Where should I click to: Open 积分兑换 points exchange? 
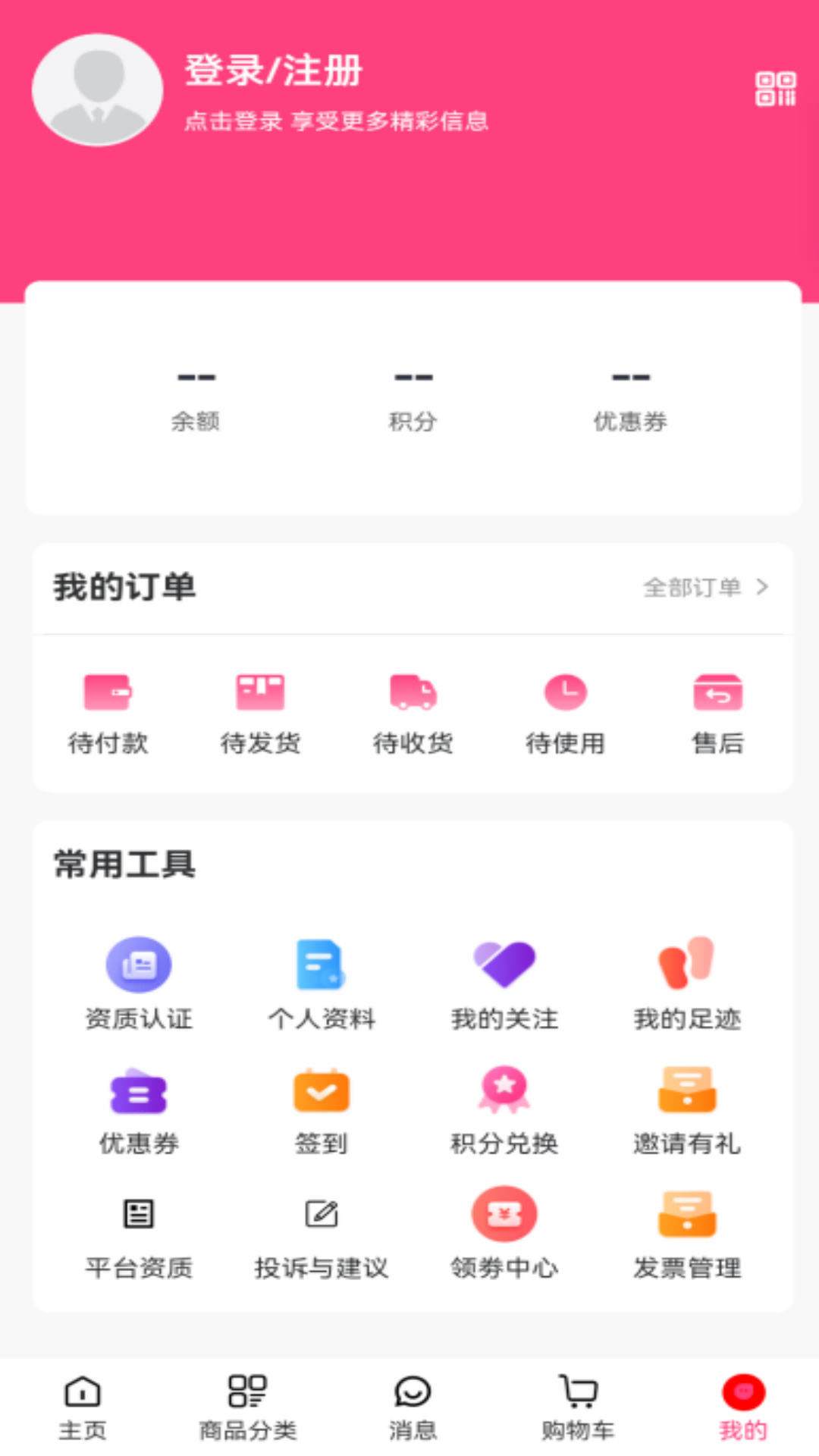coord(504,1109)
